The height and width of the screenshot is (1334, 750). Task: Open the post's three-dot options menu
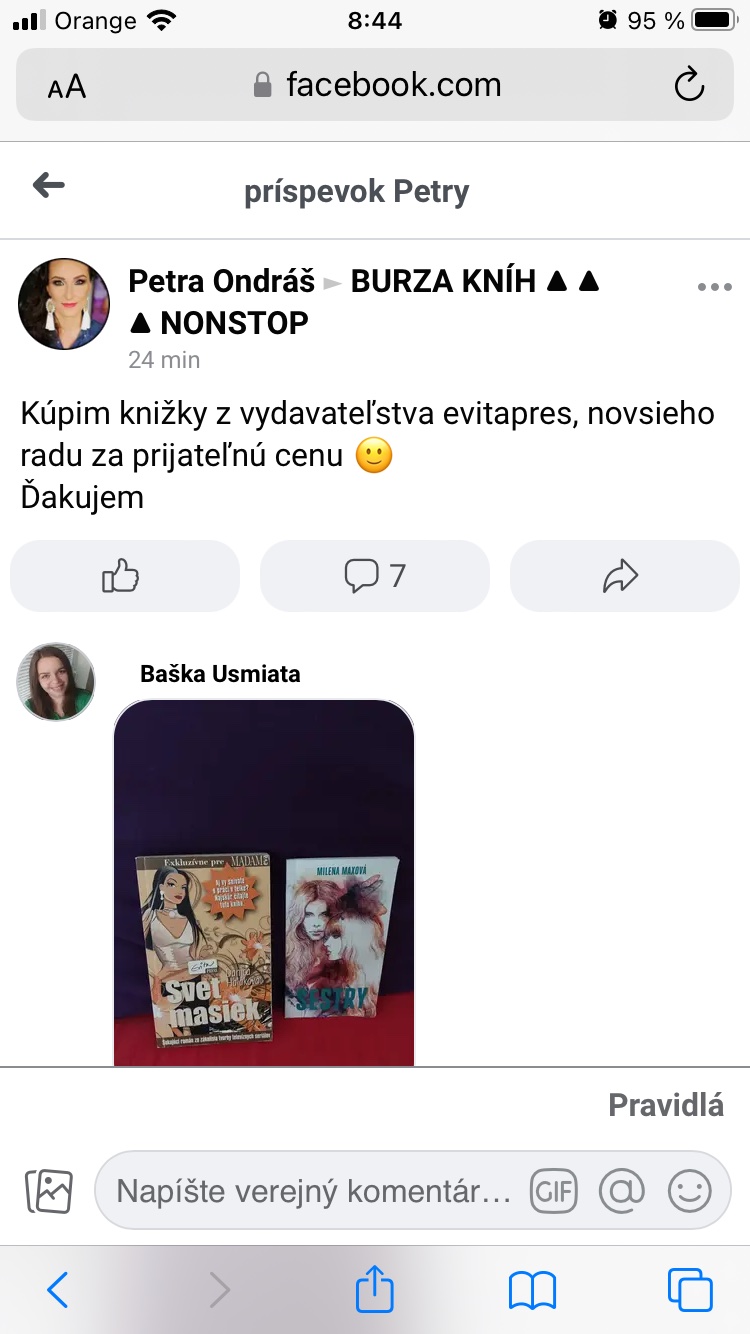point(714,287)
